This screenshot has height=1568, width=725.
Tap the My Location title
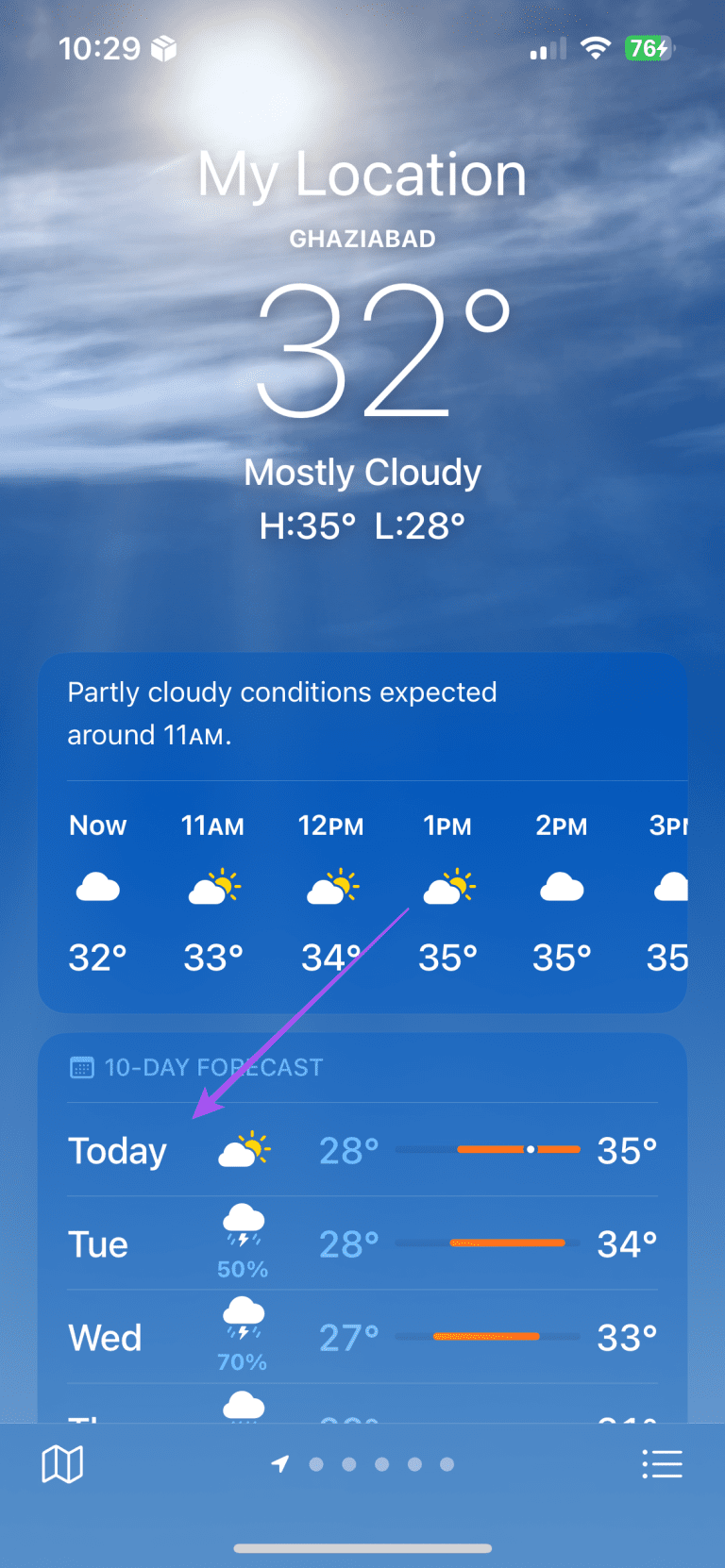coord(362,174)
